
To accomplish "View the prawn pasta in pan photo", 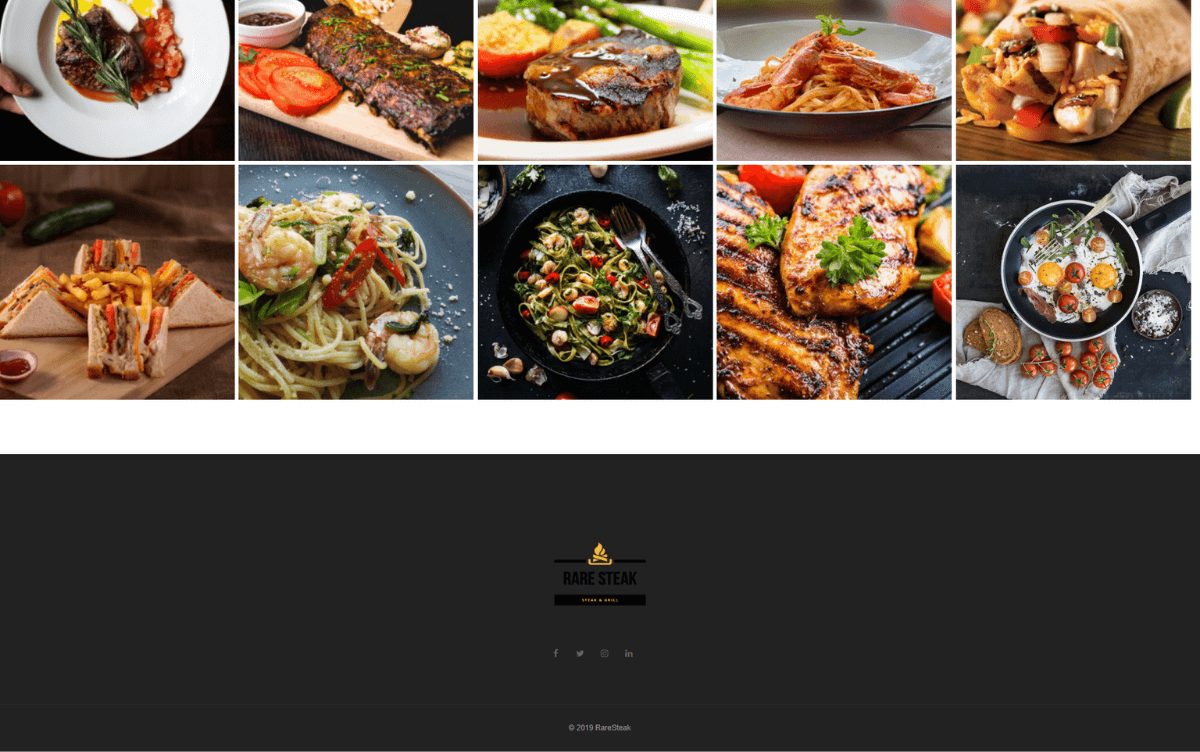I will click(x=833, y=80).
